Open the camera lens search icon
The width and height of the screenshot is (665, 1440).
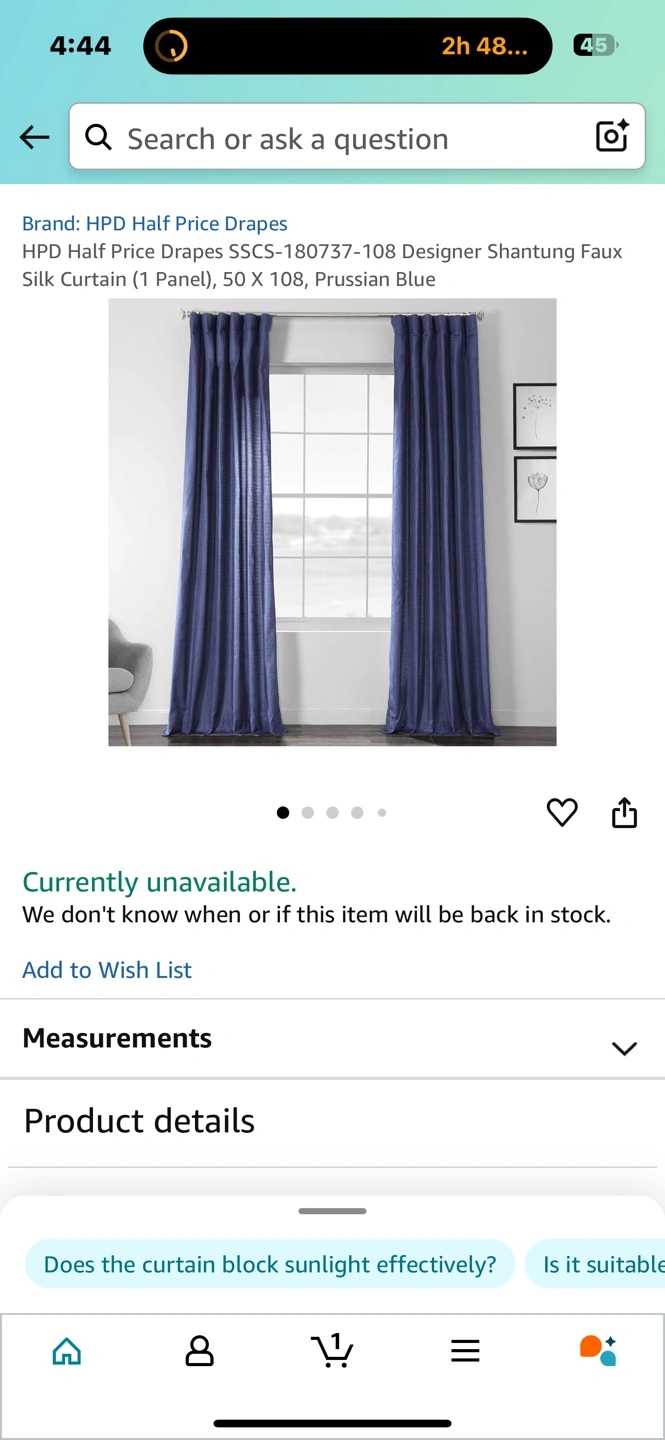(x=612, y=136)
